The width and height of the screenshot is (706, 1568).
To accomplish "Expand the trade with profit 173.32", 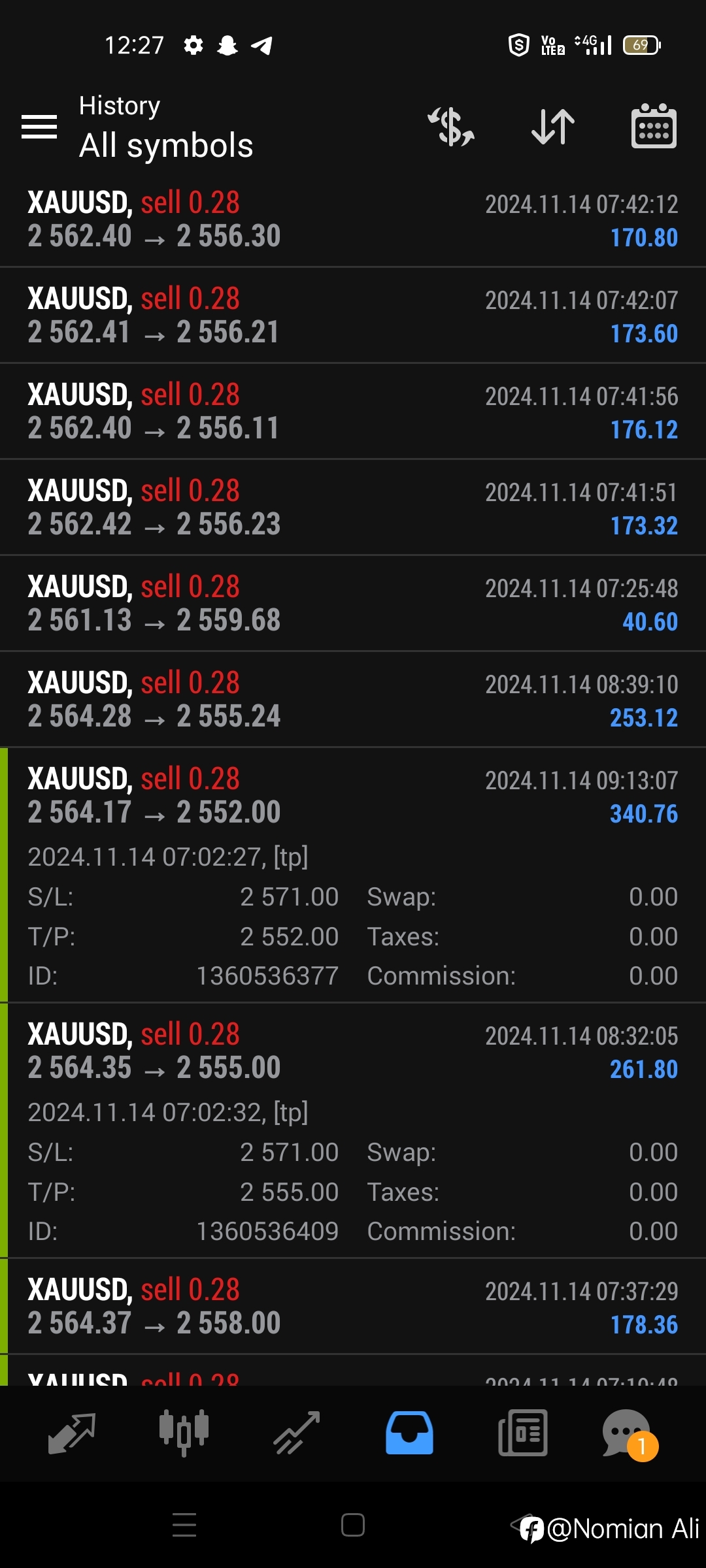I will [x=353, y=508].
